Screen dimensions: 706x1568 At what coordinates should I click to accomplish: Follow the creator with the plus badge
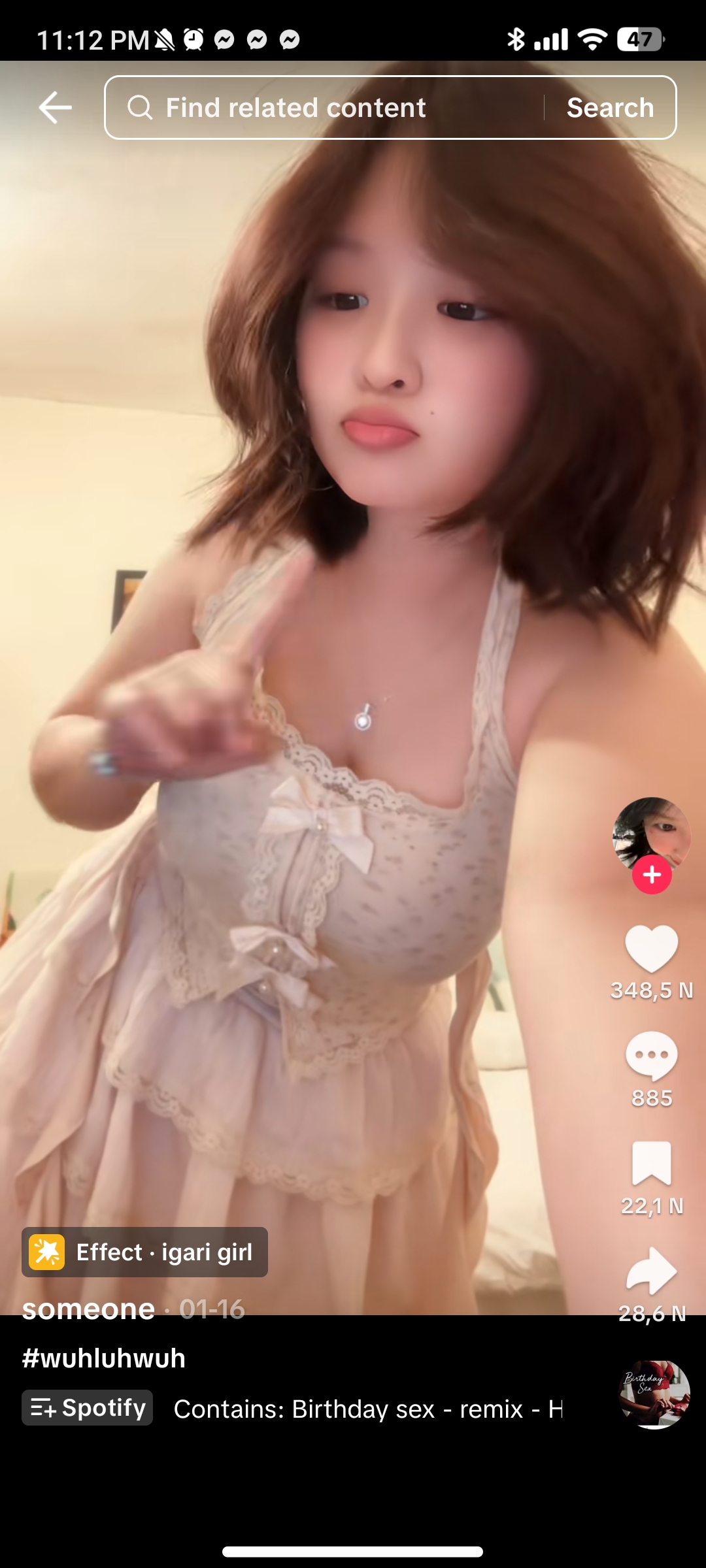(652, 875)
